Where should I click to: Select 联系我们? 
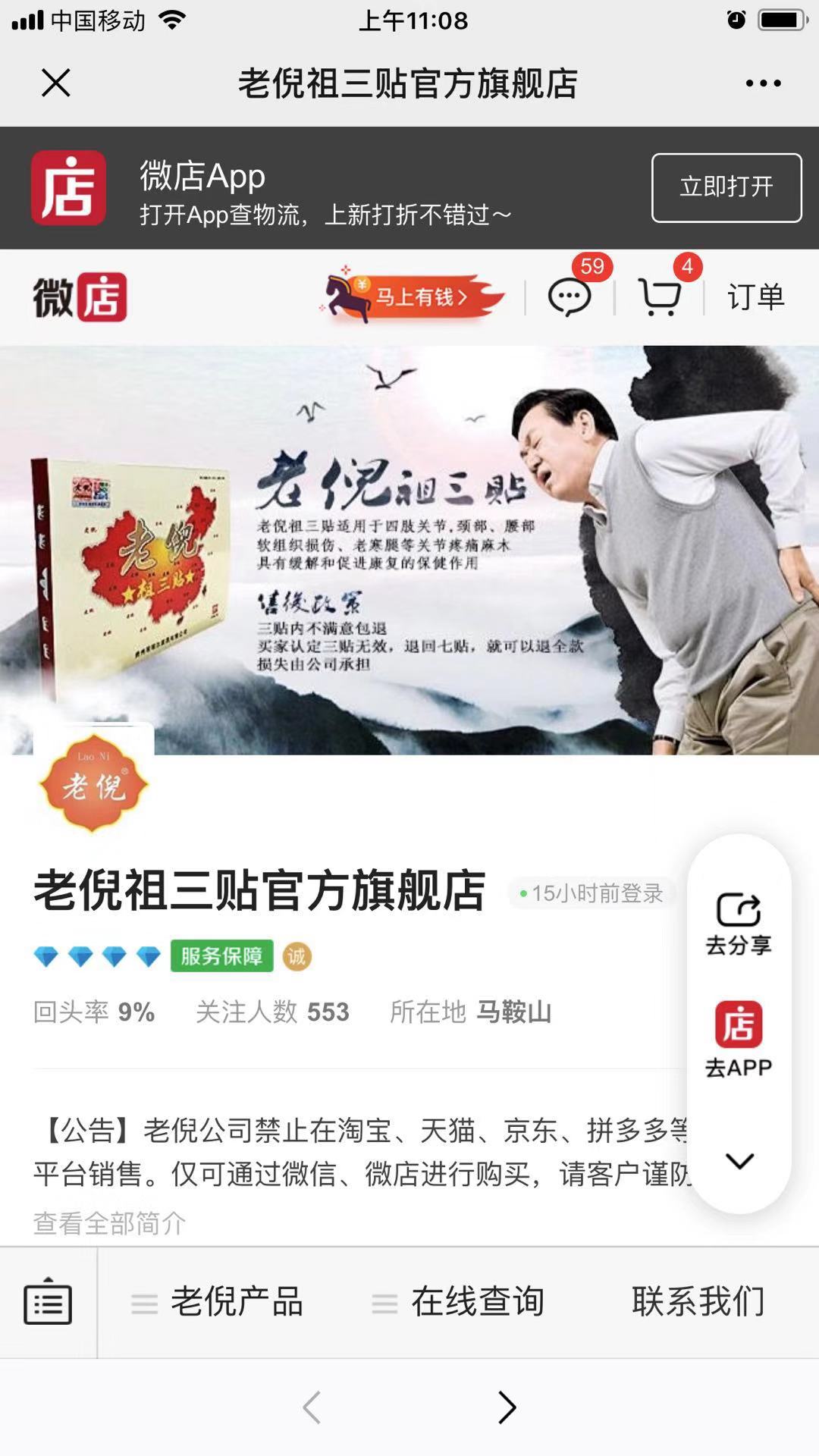(x=698, y=1302)
